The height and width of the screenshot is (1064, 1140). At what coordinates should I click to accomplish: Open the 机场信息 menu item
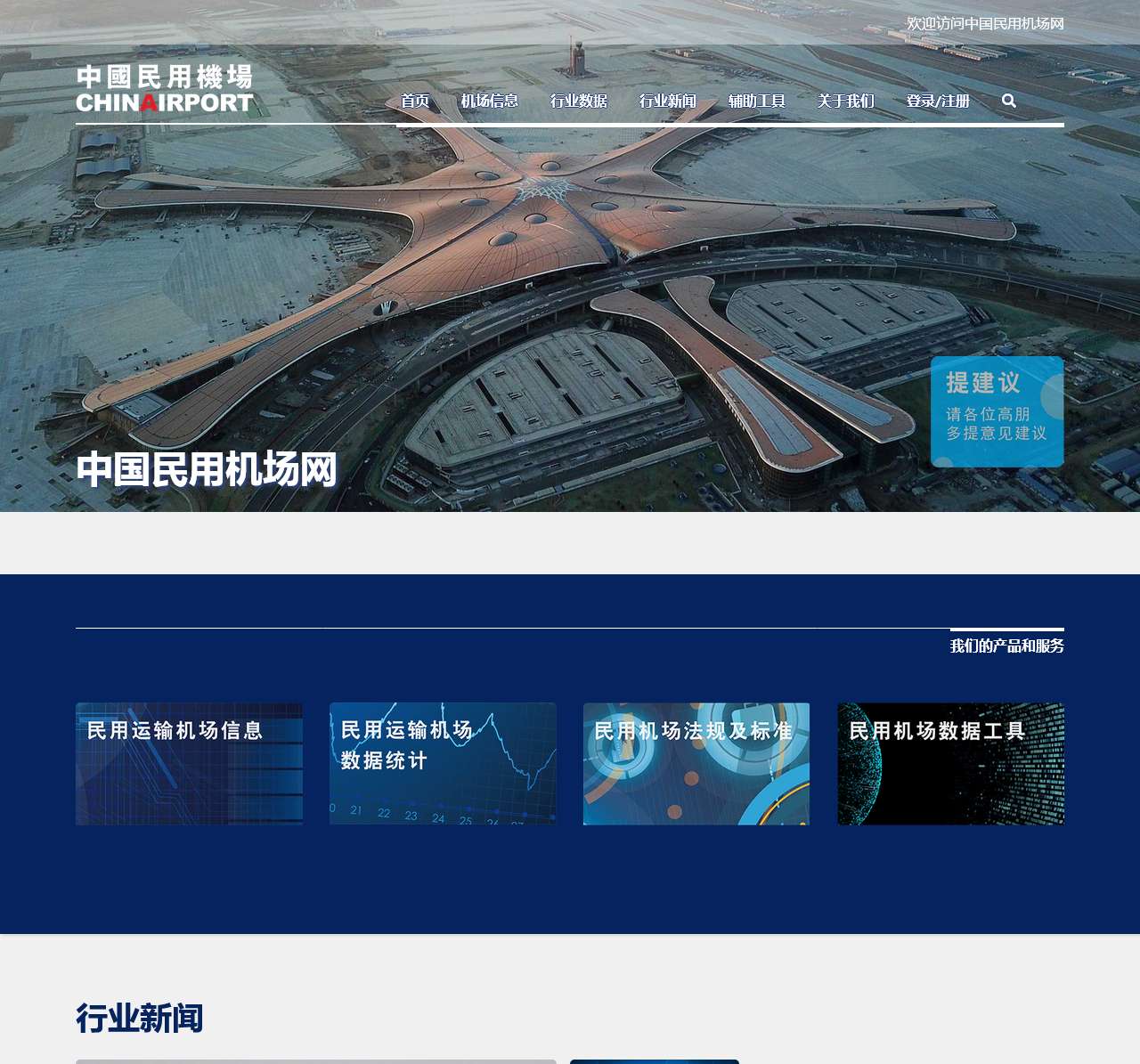pos(490,101)
